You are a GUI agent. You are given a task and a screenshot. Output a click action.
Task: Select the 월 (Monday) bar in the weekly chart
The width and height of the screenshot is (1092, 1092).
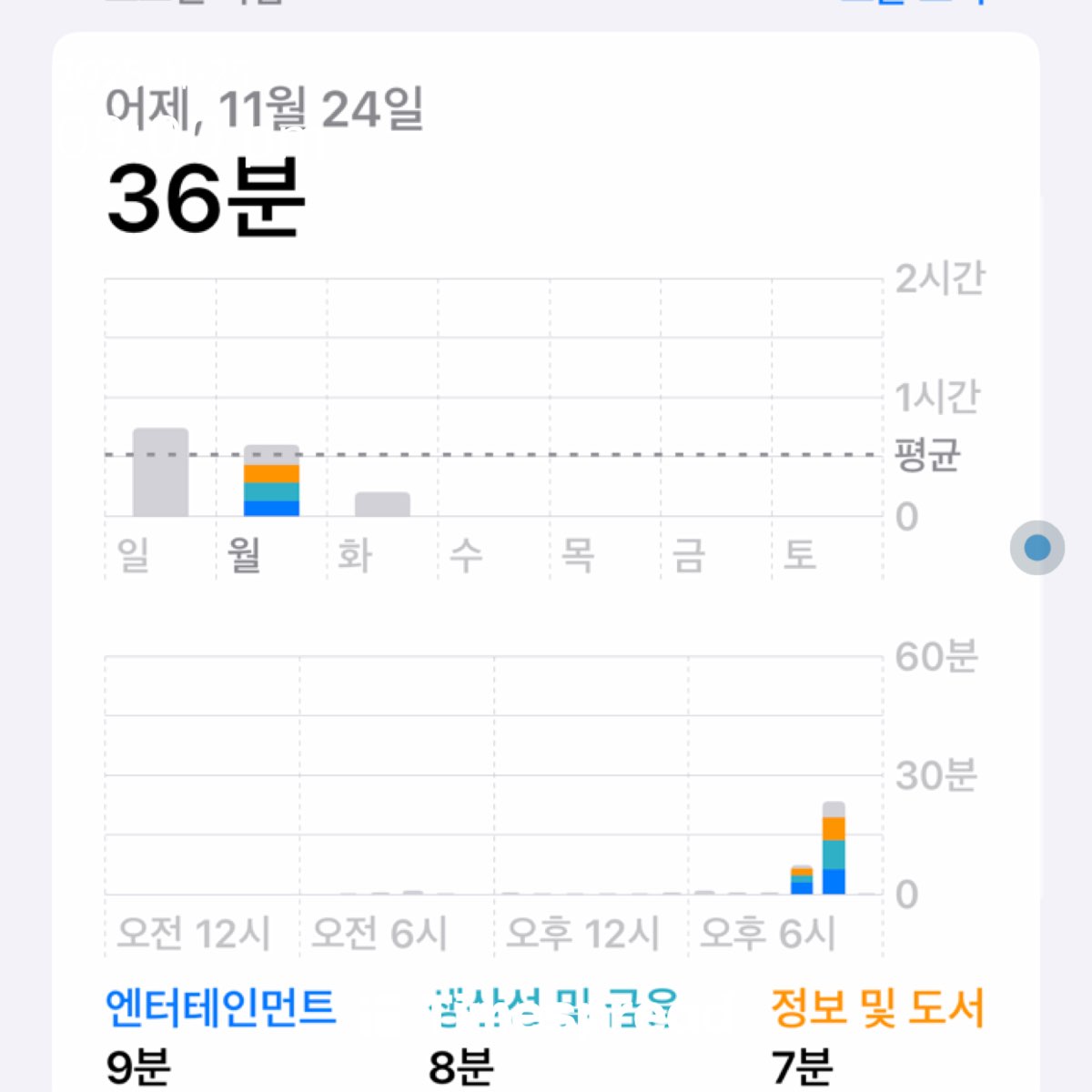(271, 481)
